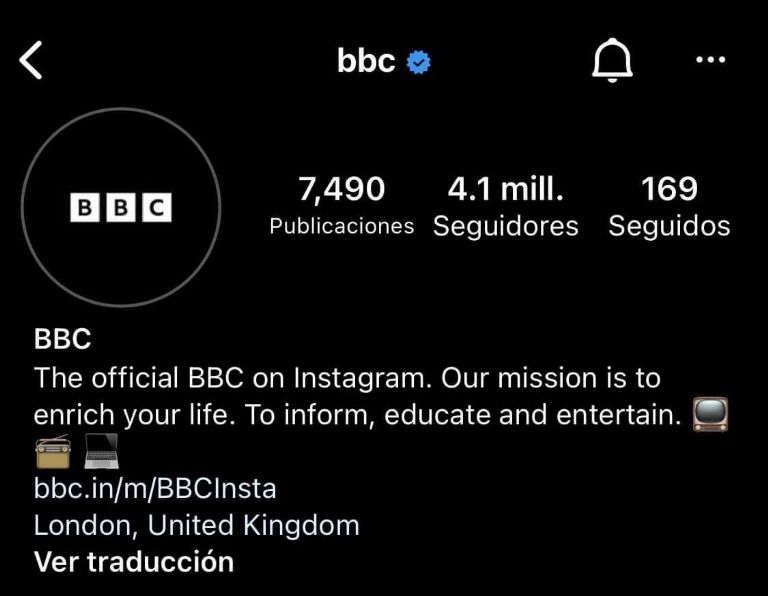View the 7,490 Publicaciones count

341,207
